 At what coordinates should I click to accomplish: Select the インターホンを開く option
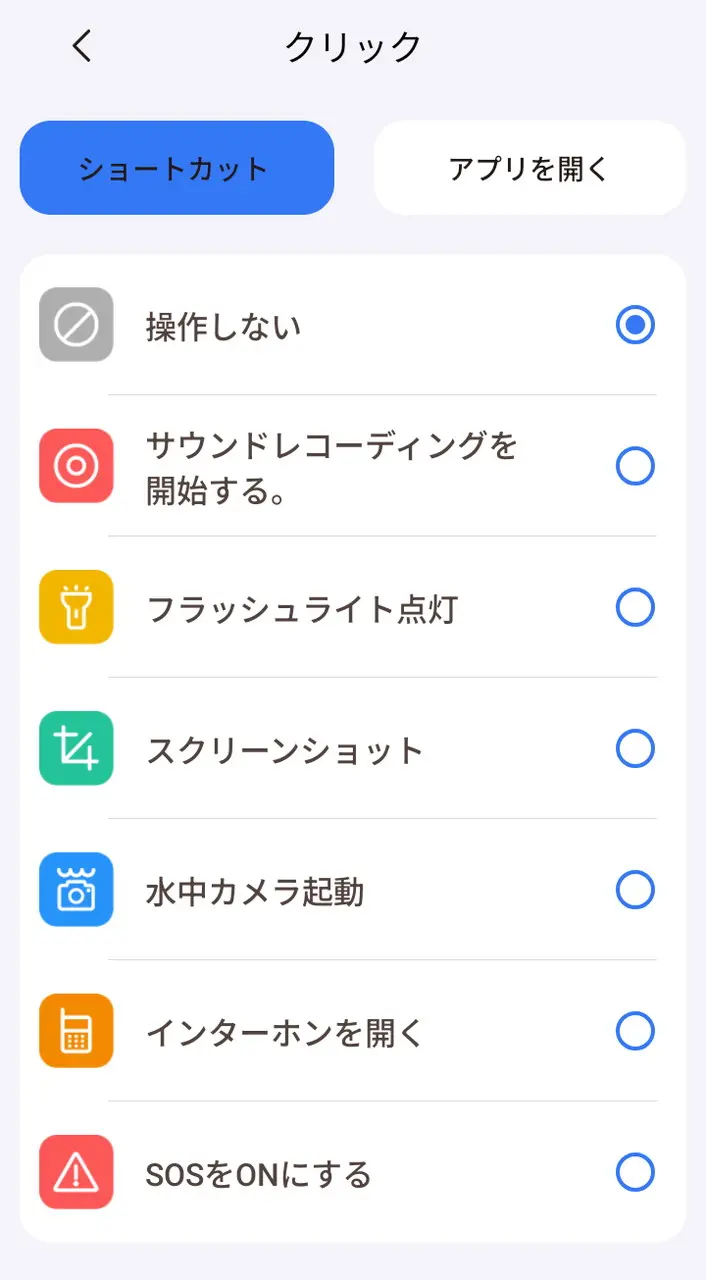pos(635,1030)
